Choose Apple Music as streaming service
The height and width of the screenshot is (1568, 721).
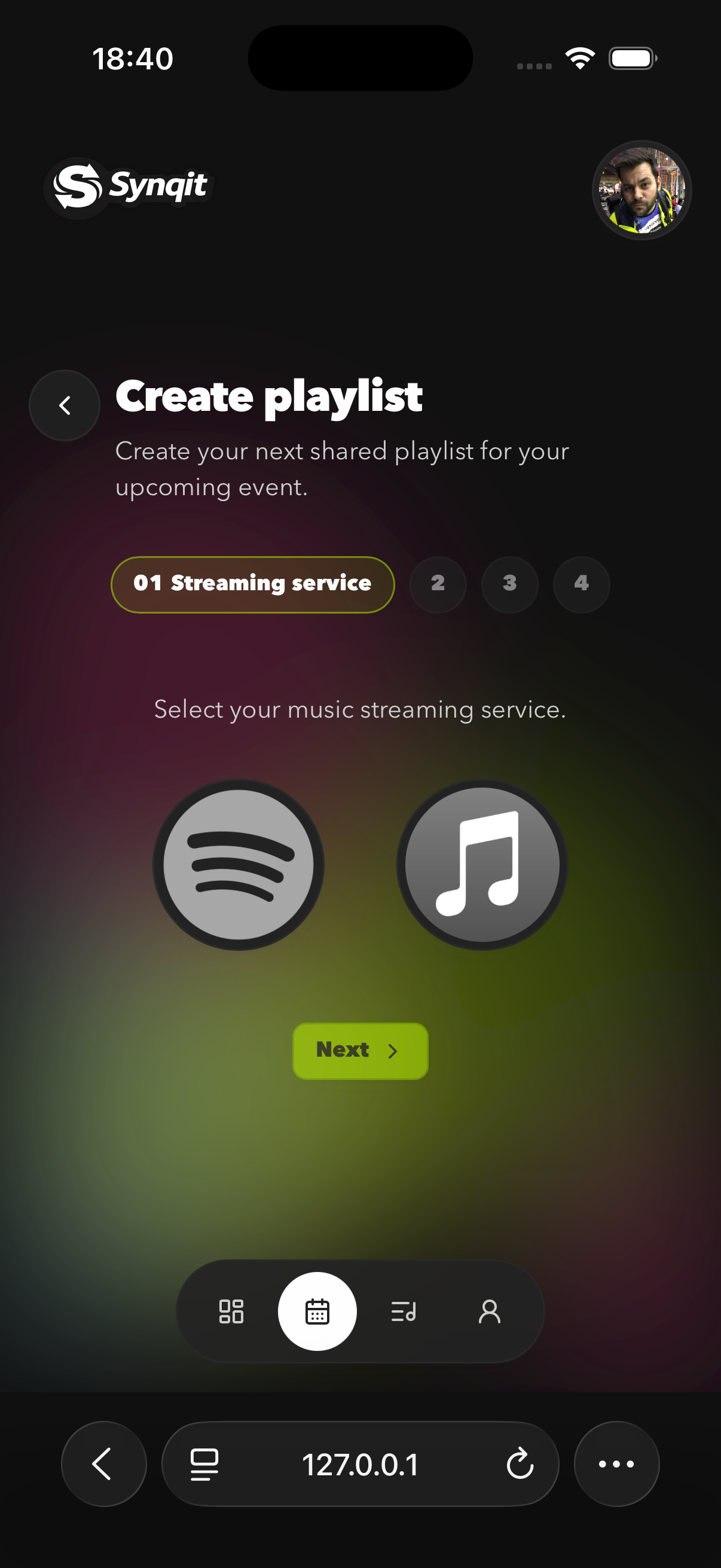(482, 864)
